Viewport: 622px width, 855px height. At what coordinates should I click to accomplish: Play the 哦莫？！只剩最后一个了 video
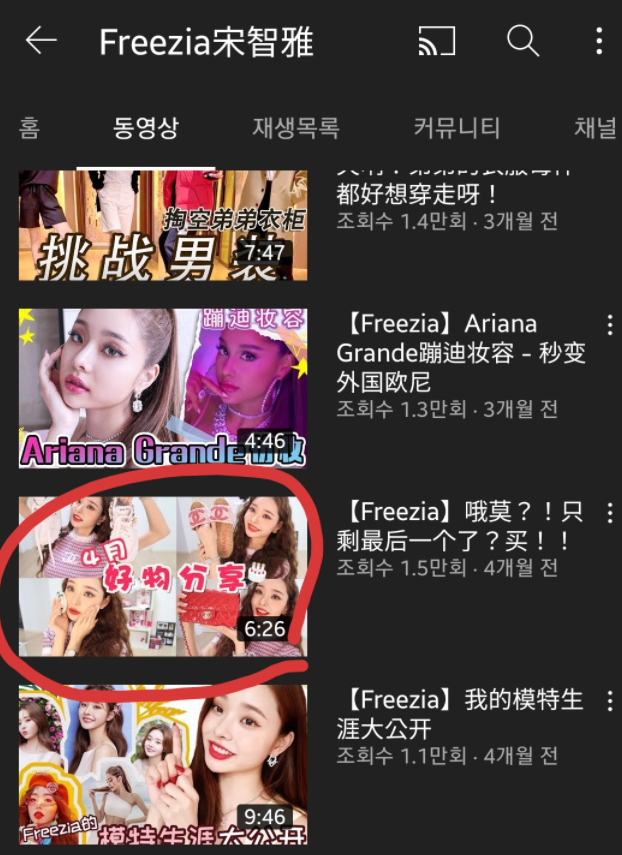(163, 576)
